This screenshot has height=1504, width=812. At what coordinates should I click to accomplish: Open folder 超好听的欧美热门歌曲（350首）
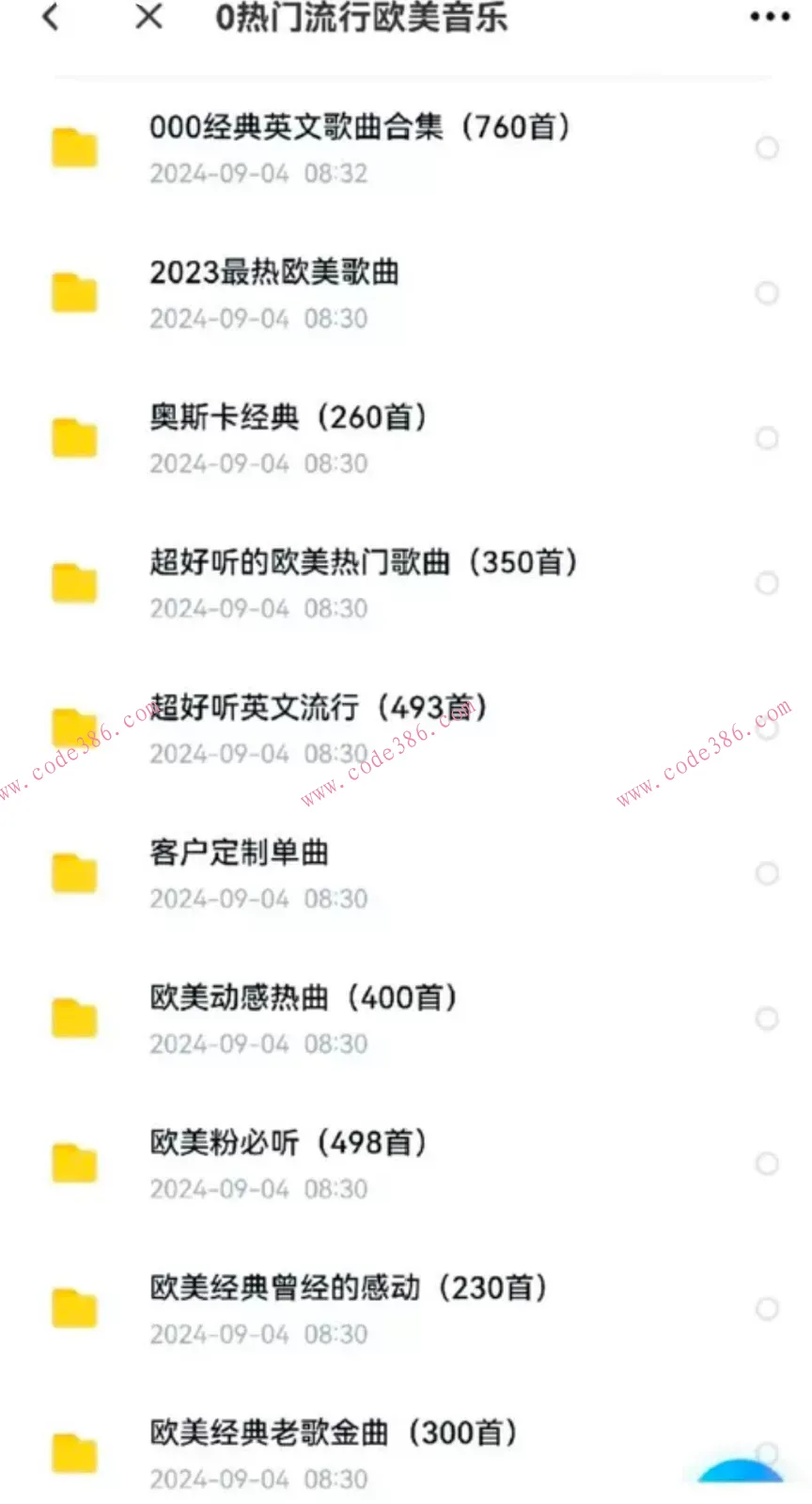[365, 562]
